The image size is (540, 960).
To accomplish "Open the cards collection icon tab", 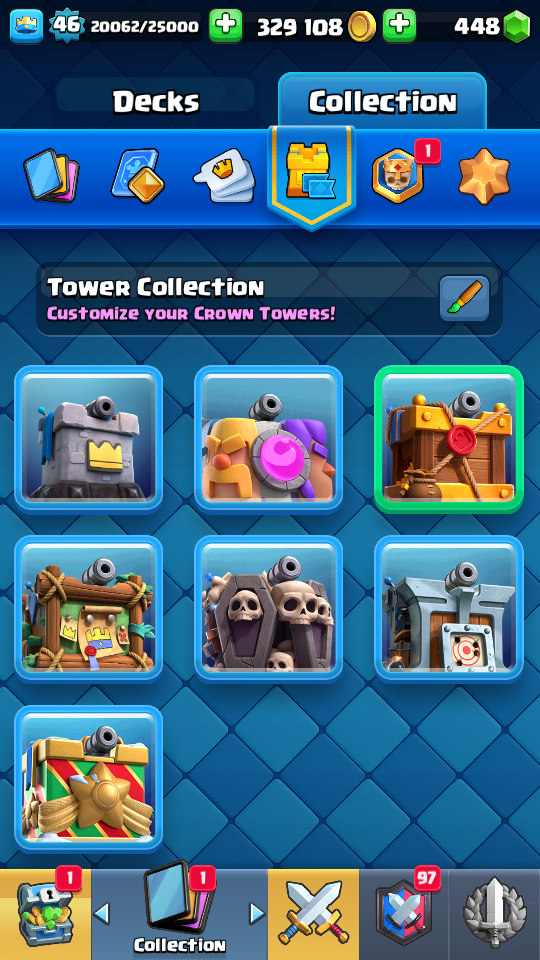I will (51, 176).
